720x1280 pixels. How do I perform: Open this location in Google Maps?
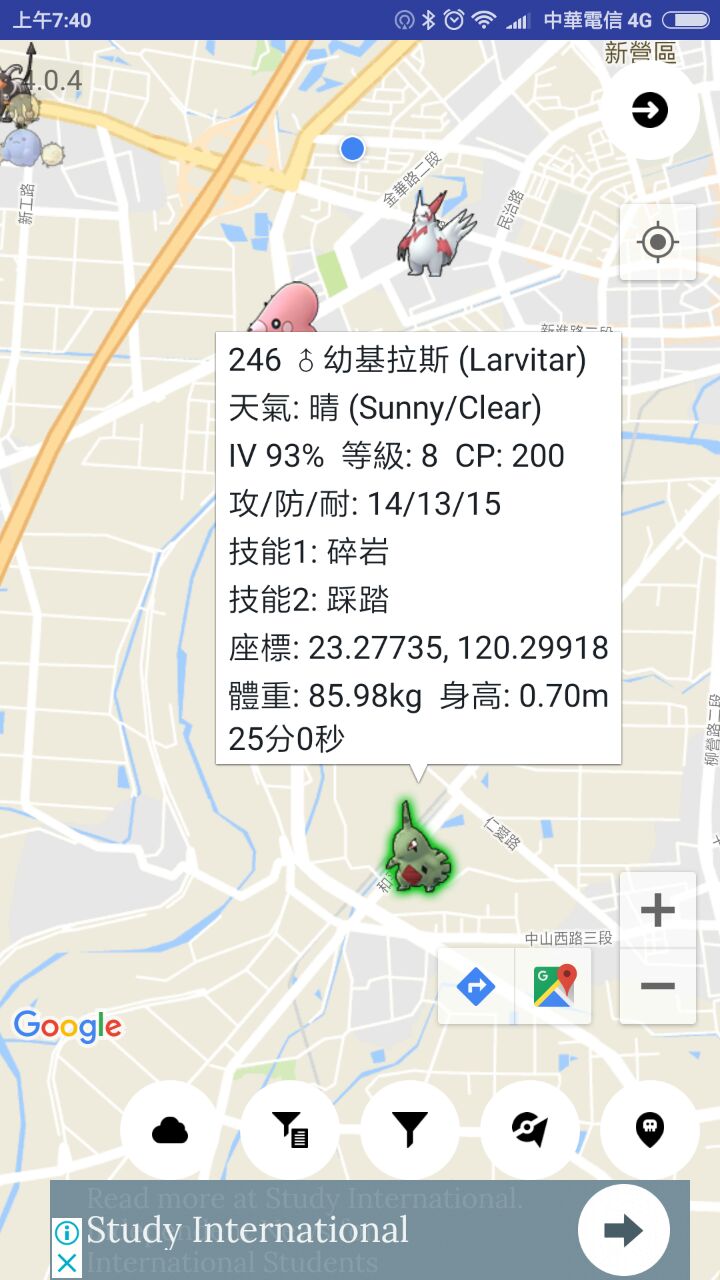(x=554, y=987)
